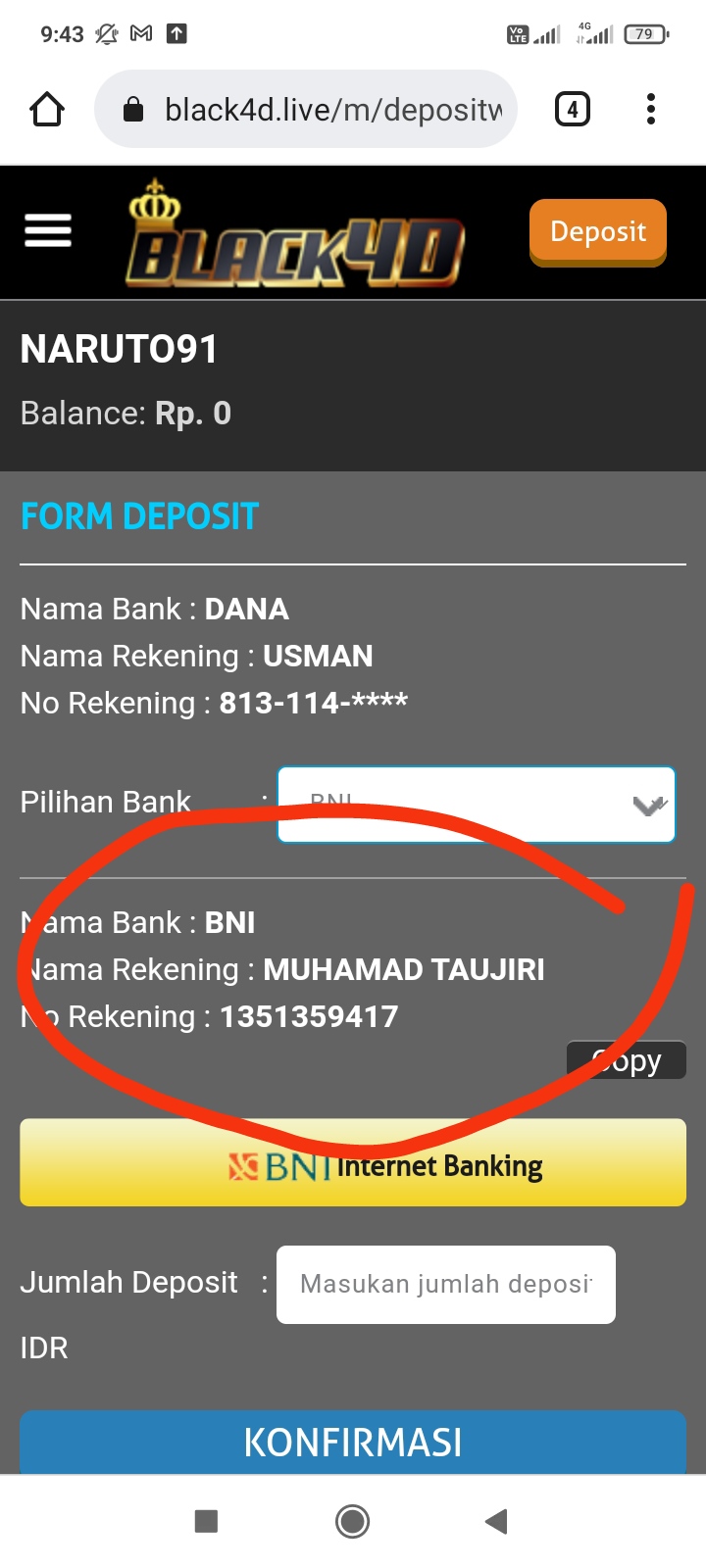Screen dimensions: 706x1568
Task: Return to the system home screen
Action: (x=352, y=1521)
